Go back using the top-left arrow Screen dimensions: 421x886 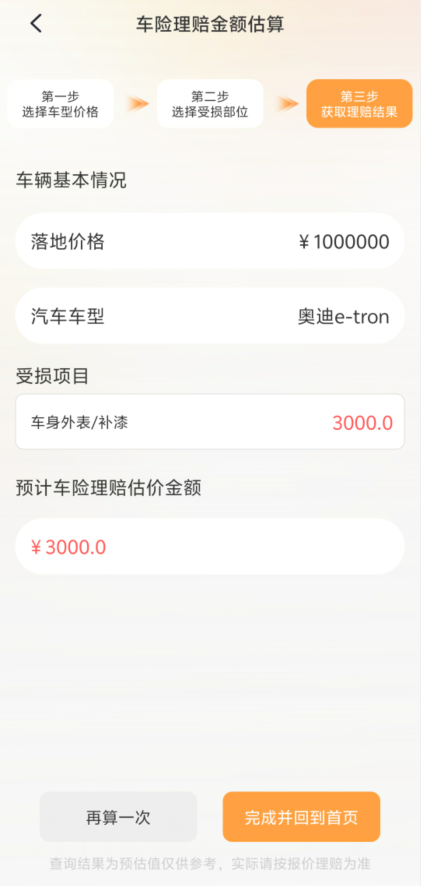coord(36,24)
